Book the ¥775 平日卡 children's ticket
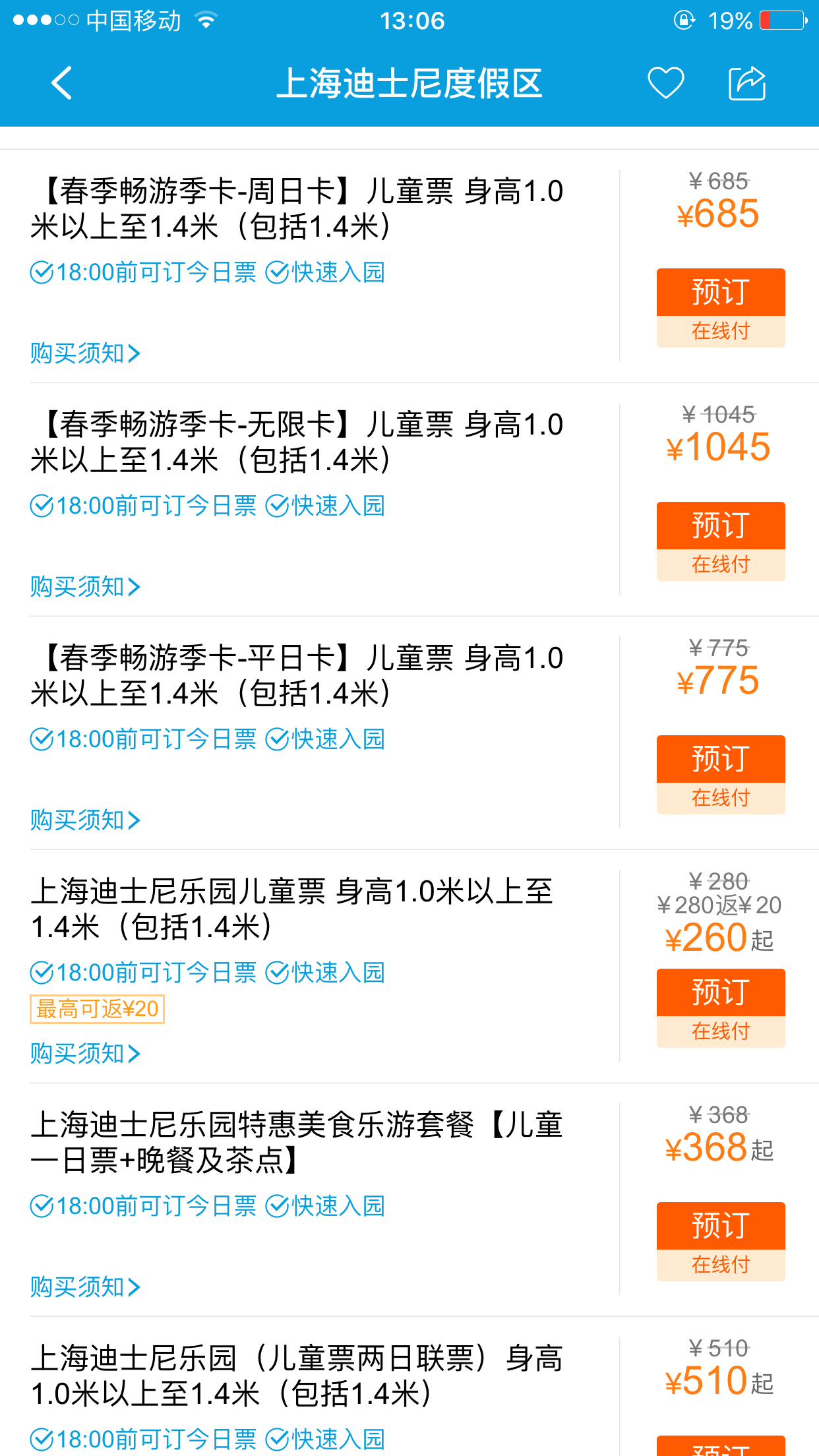 (x=721, y=774)
